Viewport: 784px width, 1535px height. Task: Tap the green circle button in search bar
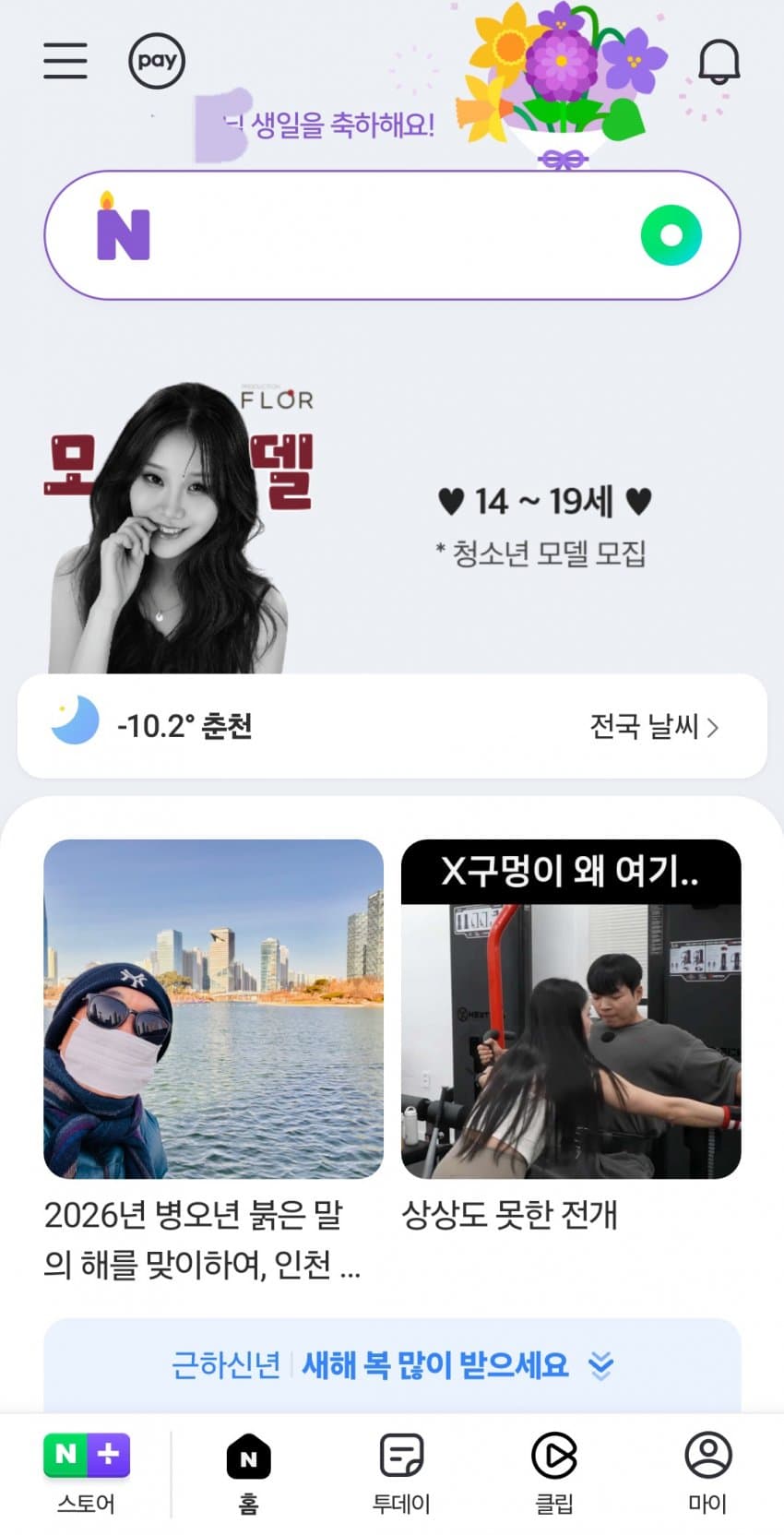tap(671, 235)
